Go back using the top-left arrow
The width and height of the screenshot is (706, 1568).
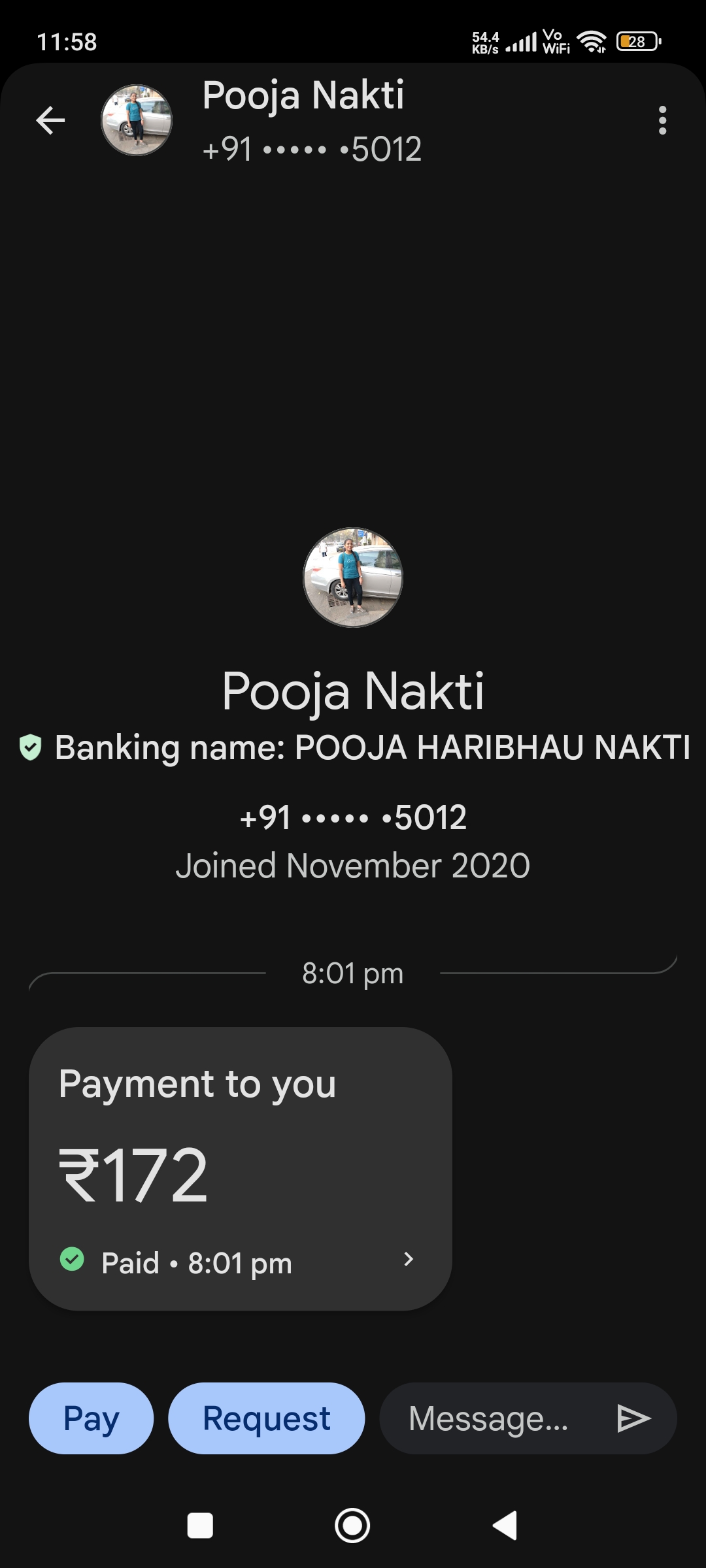50,120
